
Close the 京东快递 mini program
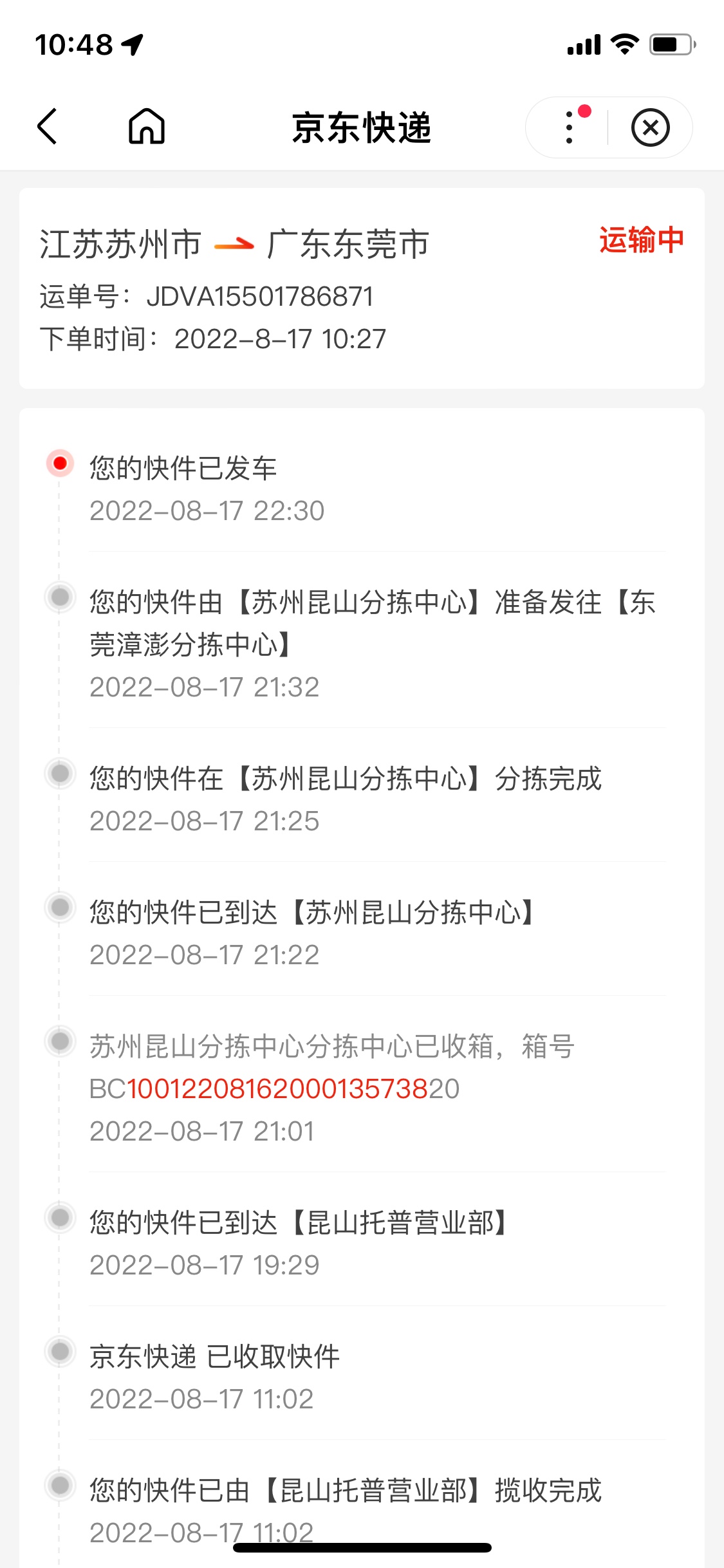pos(650,127)
